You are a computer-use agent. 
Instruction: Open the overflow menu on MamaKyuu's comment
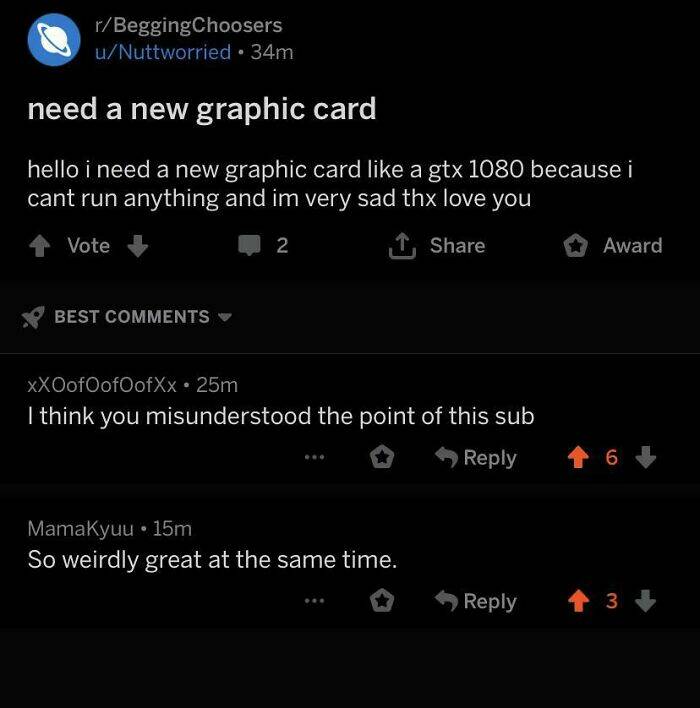[315, 601]
